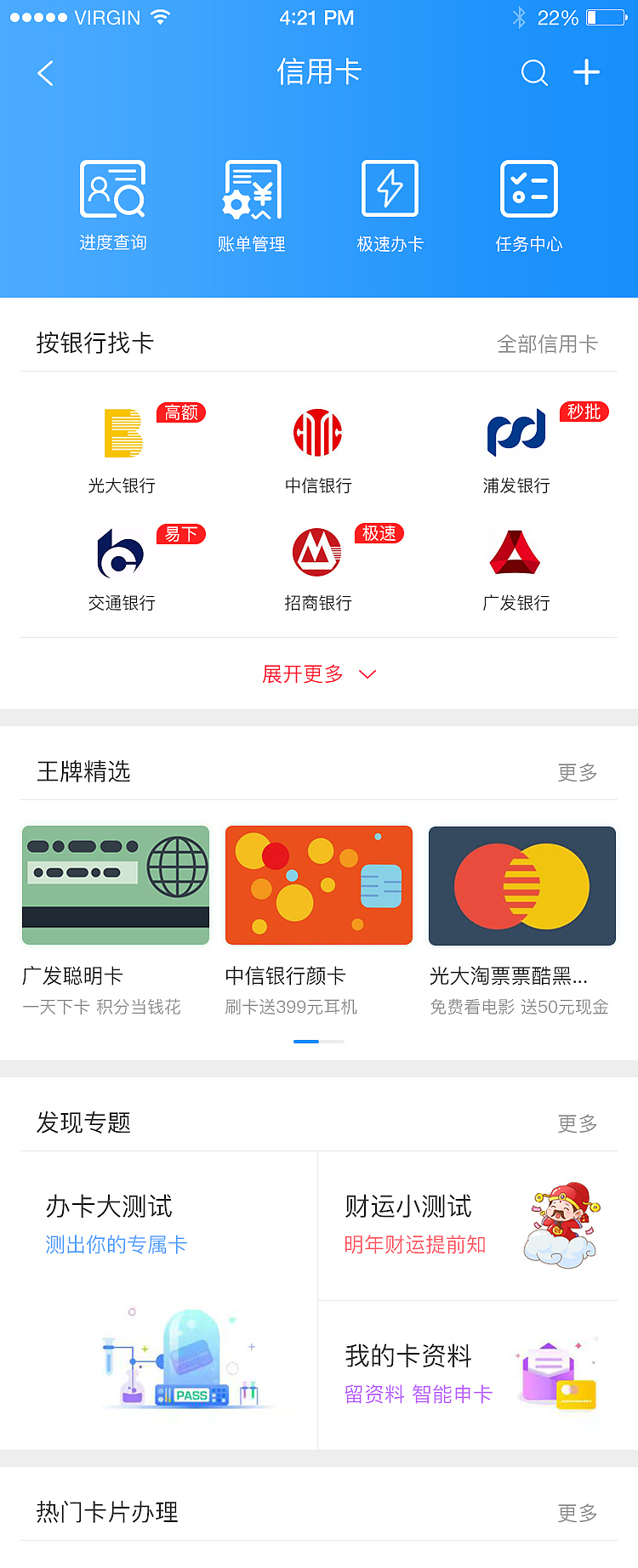Tap 极速办卡 lightning icon
Viewport: 638px width, 1568px height.
click(390, 189)
